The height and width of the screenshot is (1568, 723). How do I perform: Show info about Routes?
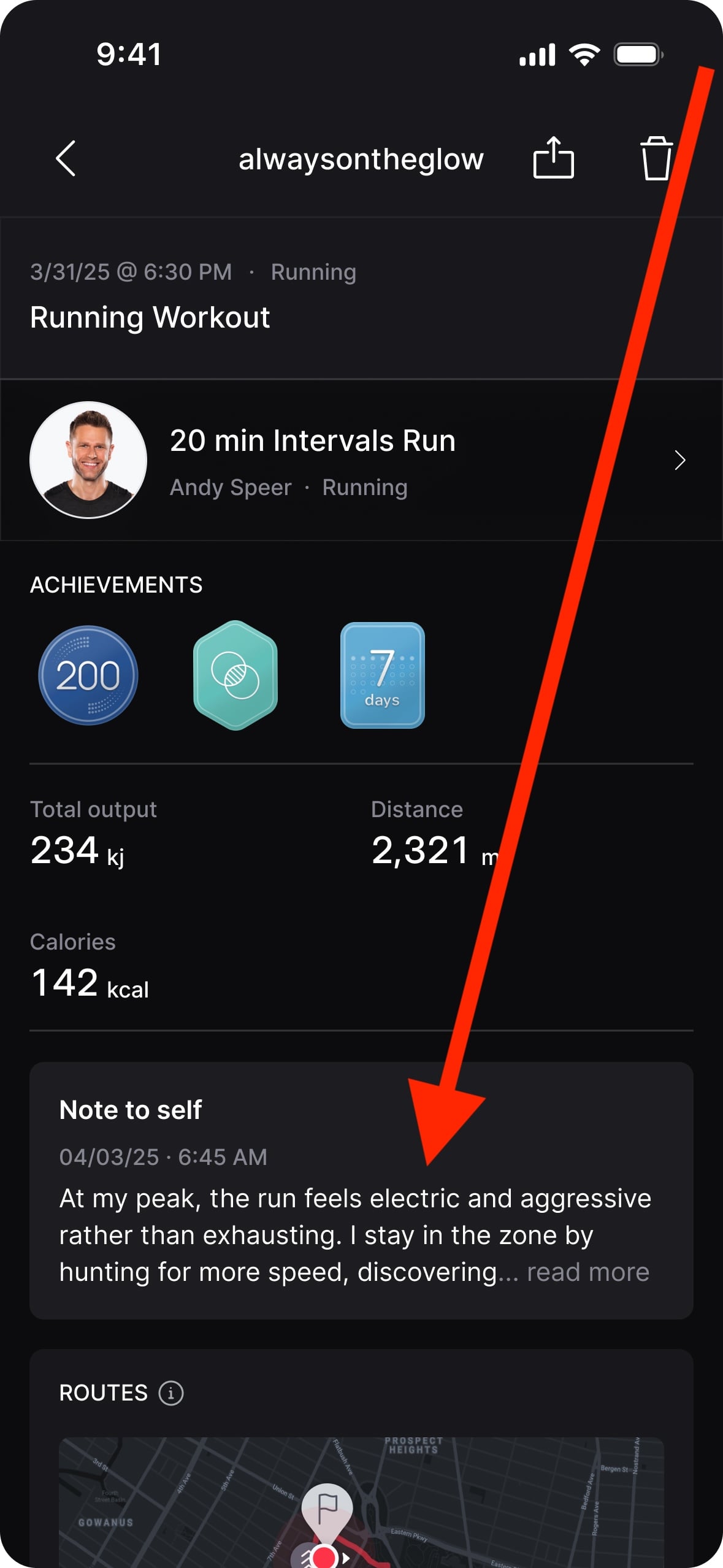171,1393
